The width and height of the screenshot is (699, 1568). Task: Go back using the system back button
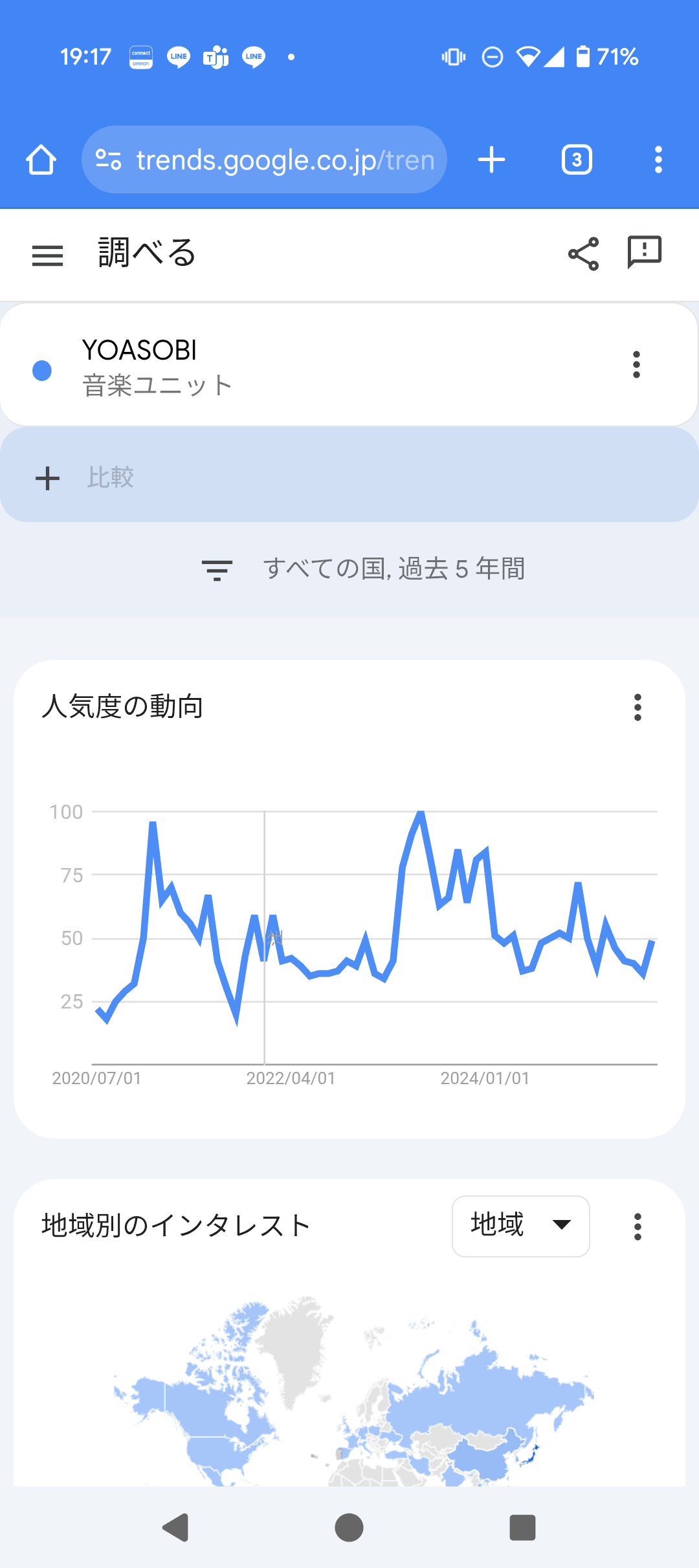[x=175, y=1528]
